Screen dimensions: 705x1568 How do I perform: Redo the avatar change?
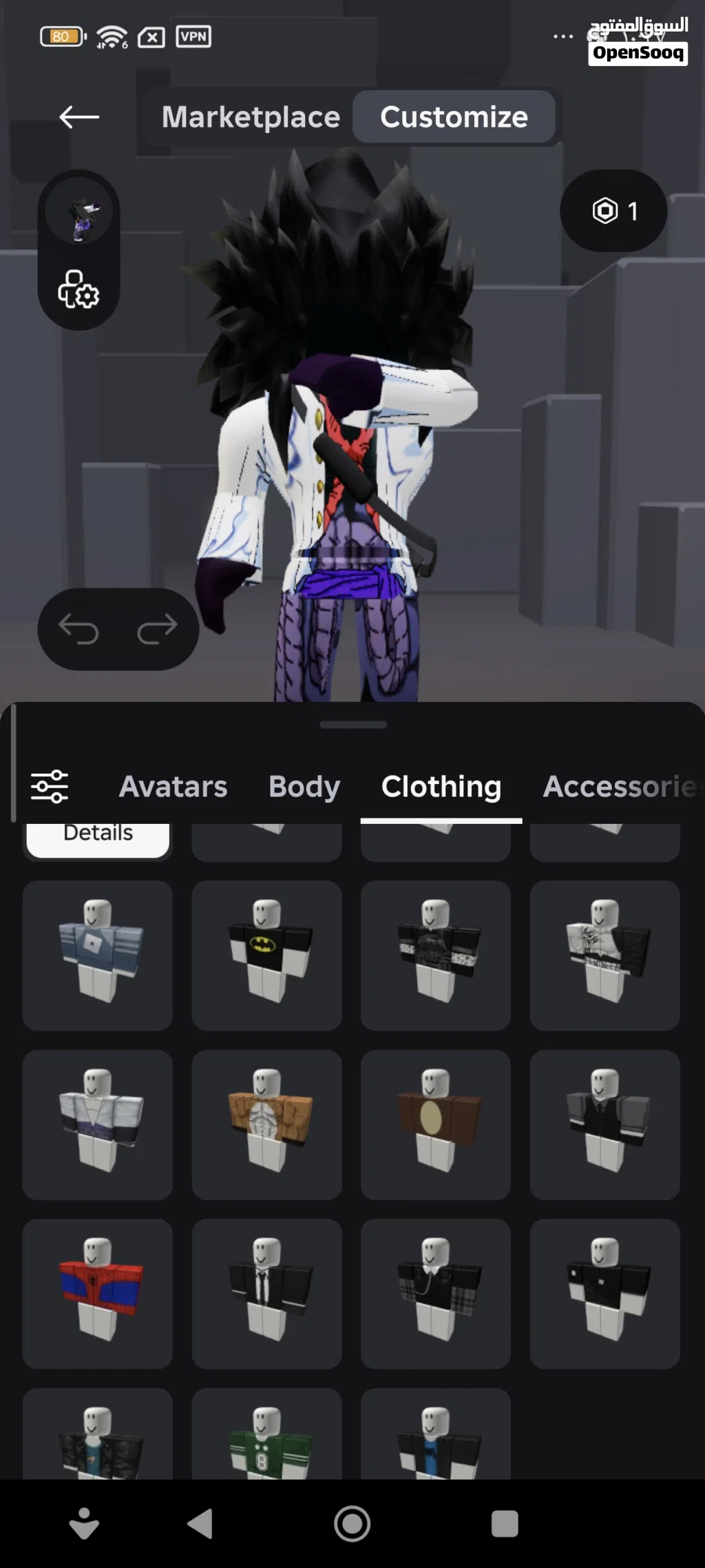[x=157, y=629]
